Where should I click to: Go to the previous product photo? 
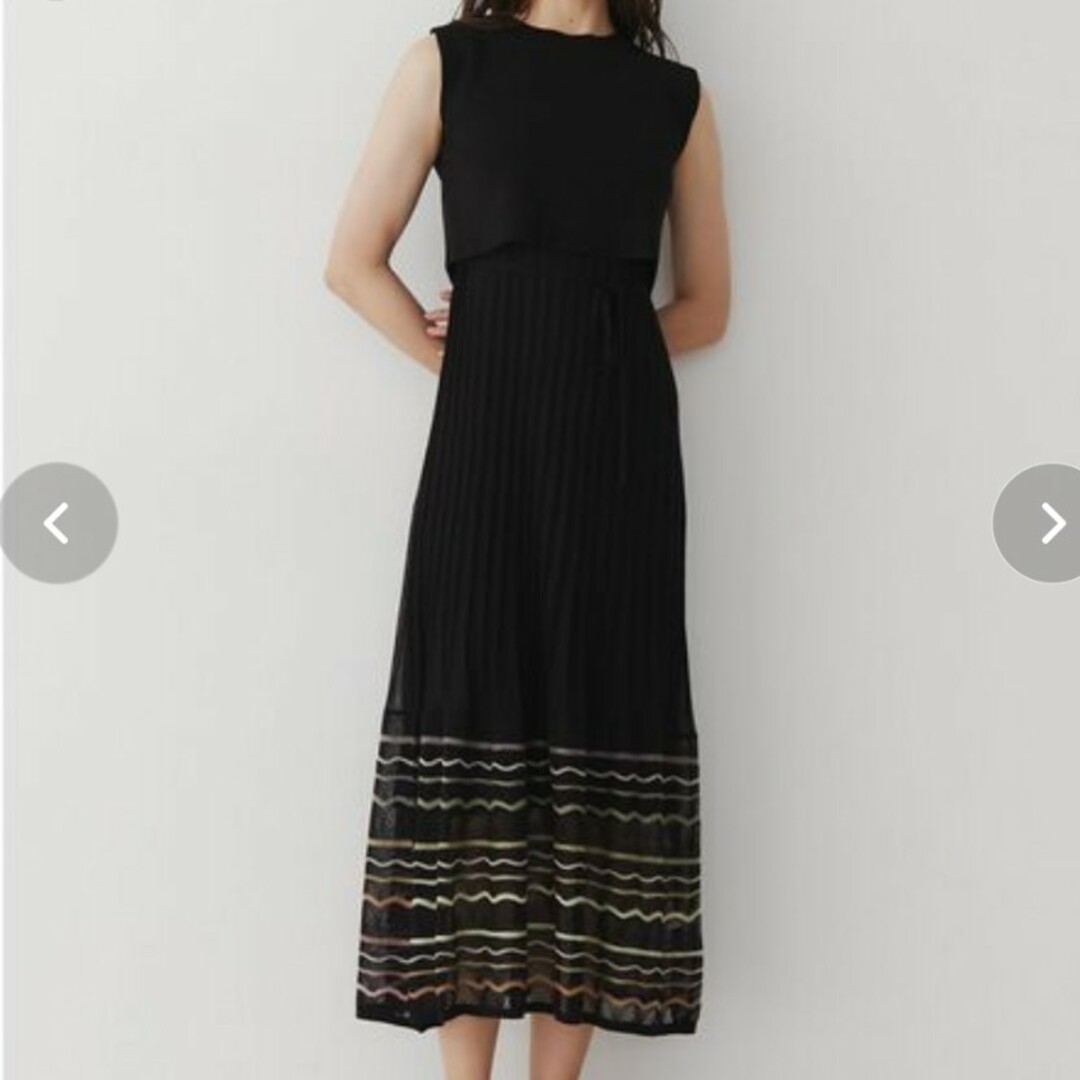(x=58, y=523)
